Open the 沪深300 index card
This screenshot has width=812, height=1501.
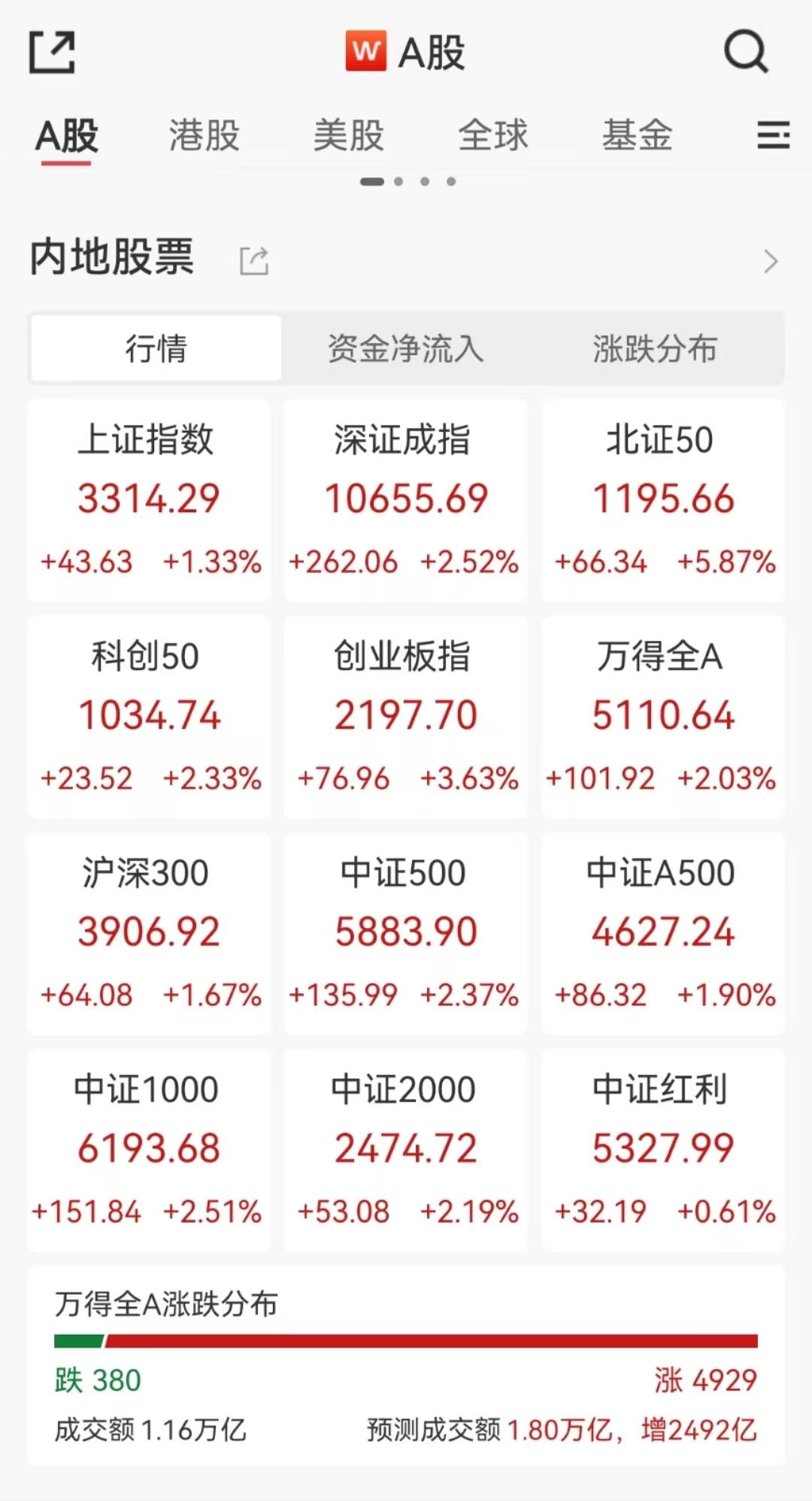[x=149, y=933]
